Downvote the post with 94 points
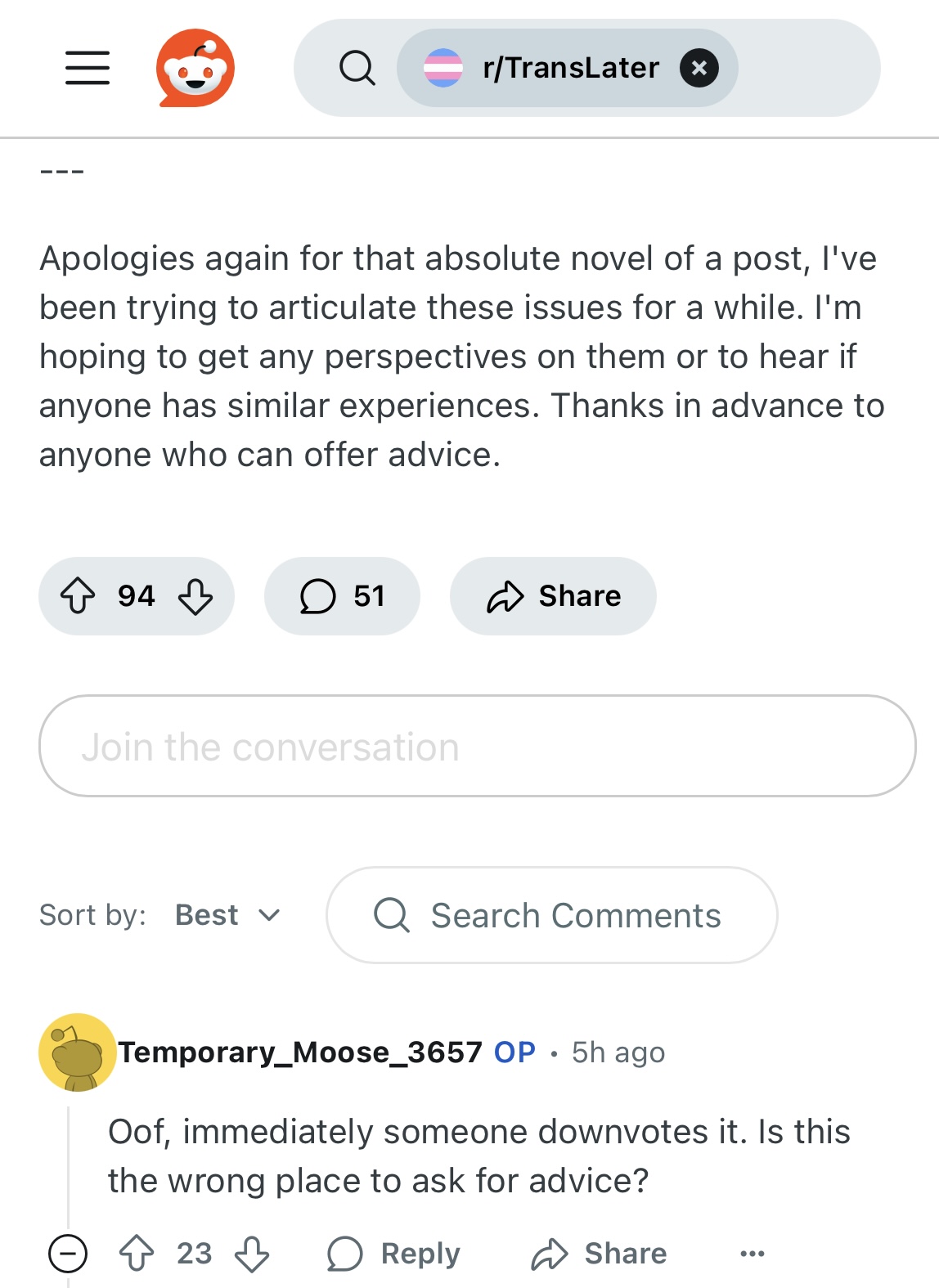The height and width of the screenshot is (1288, 939). coord(195,596)
